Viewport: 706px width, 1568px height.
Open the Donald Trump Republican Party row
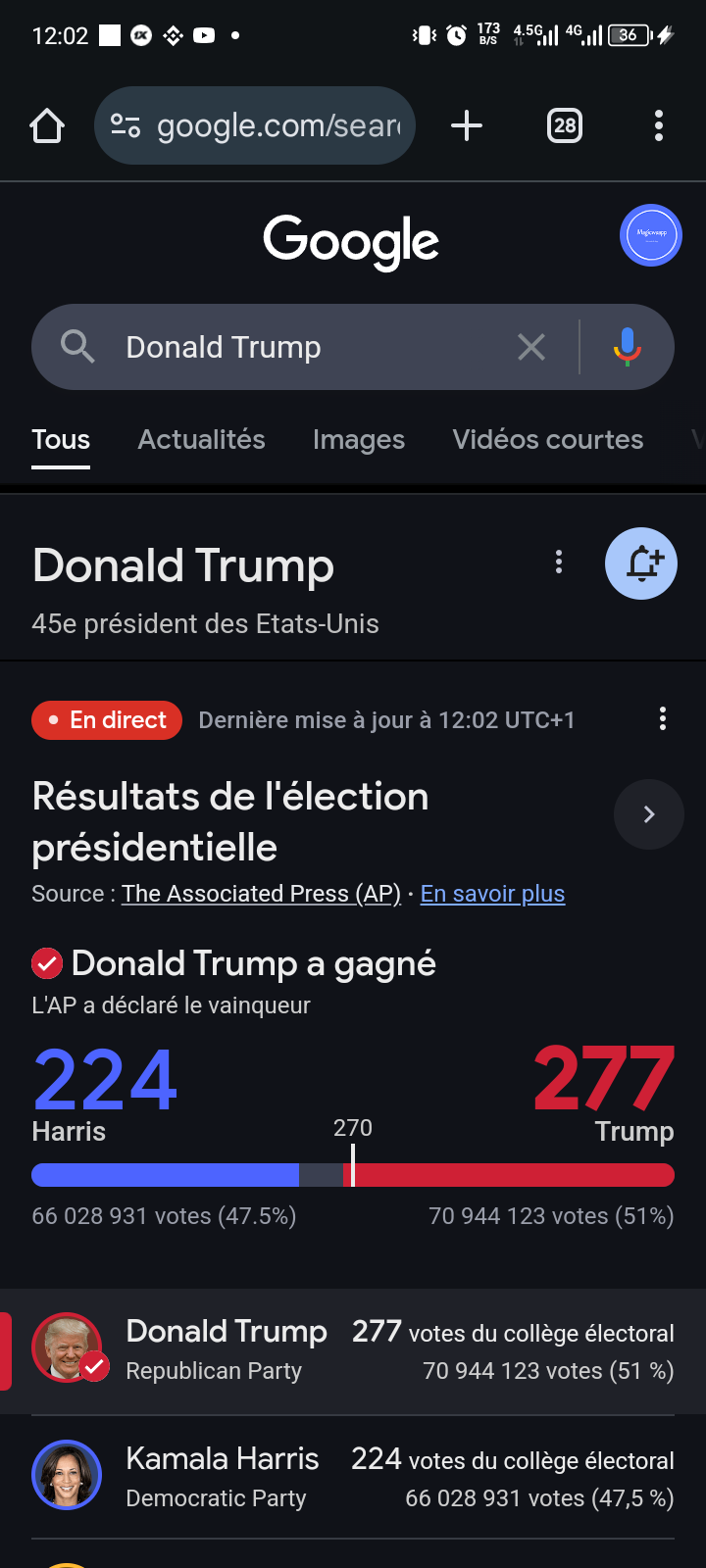[353, 1350]
